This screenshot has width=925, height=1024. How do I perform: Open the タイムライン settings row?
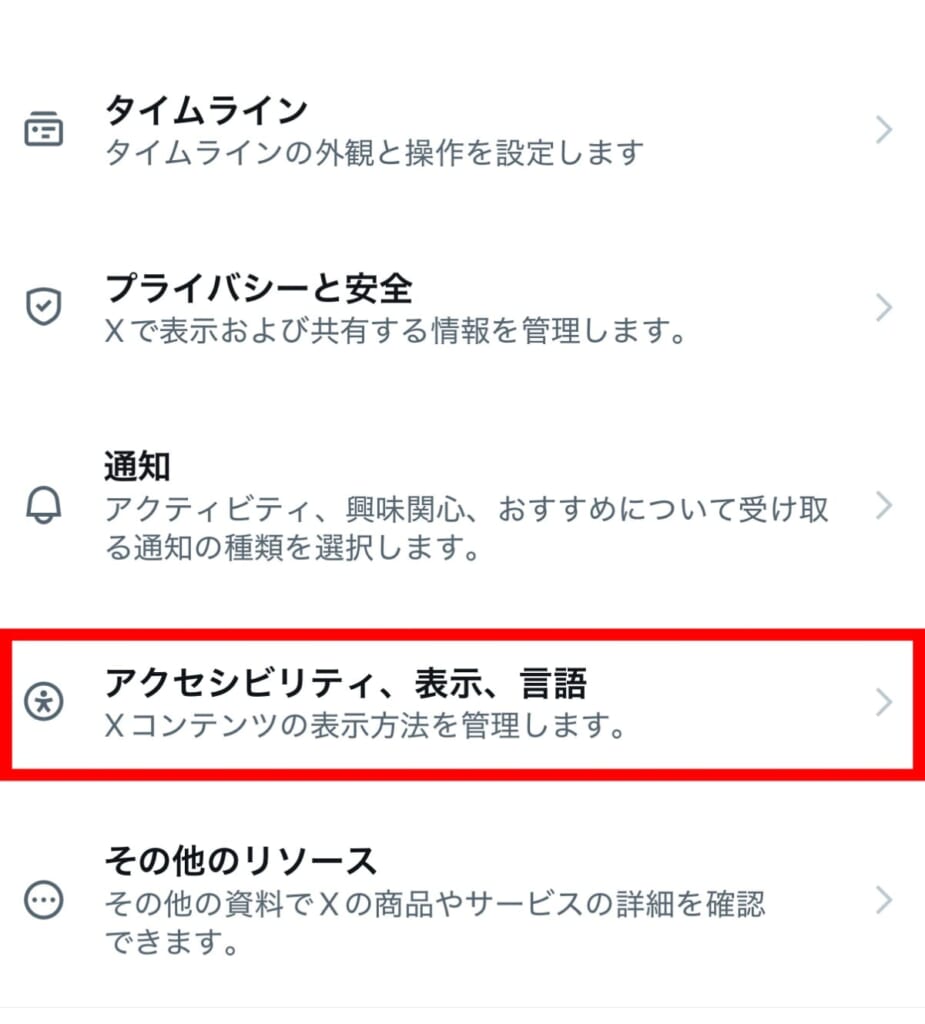point(460,131)
